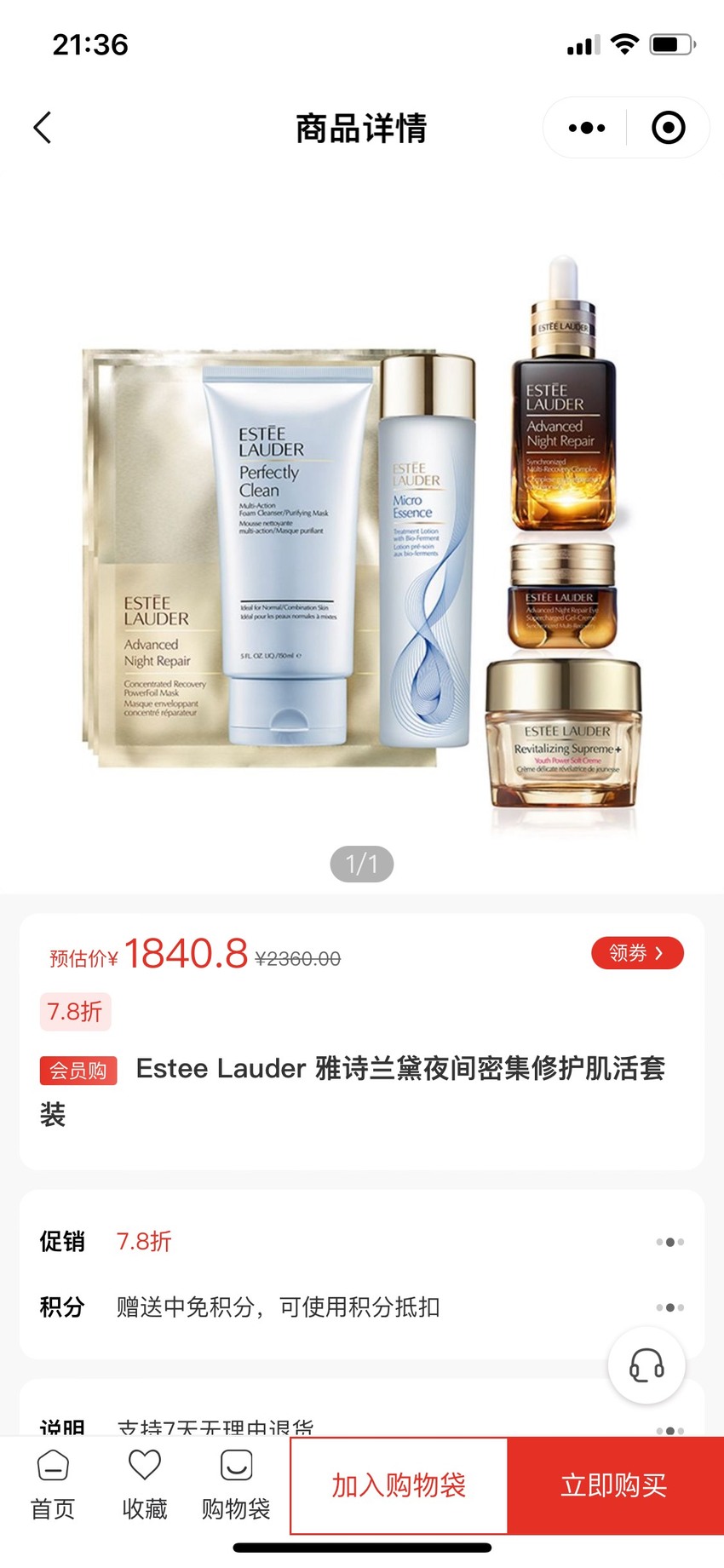Open the mini program three-dot menu

pyautogui.click(x=586, y=128)
